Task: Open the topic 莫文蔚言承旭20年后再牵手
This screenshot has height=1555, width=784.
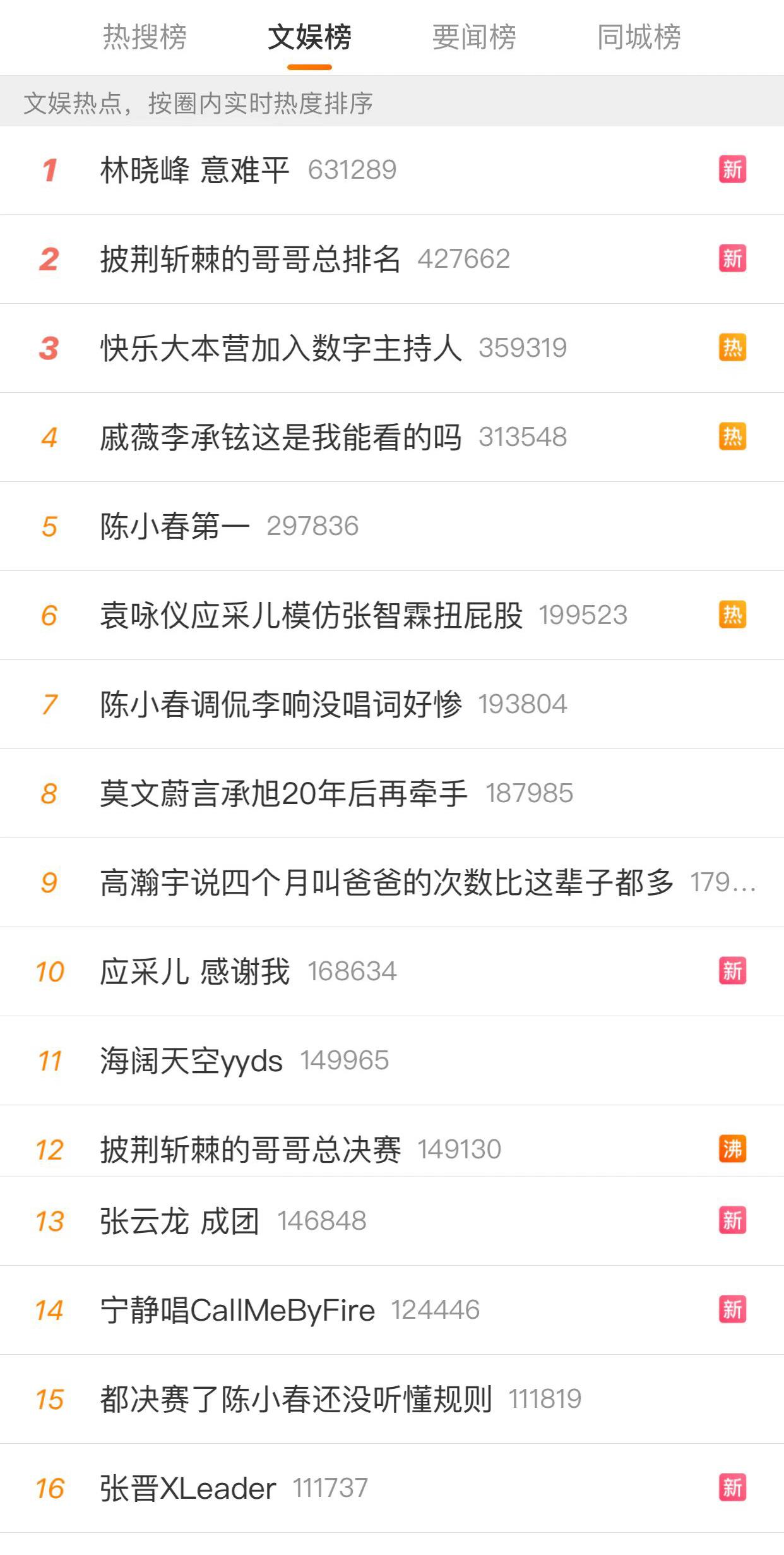Action: point(392,793)
